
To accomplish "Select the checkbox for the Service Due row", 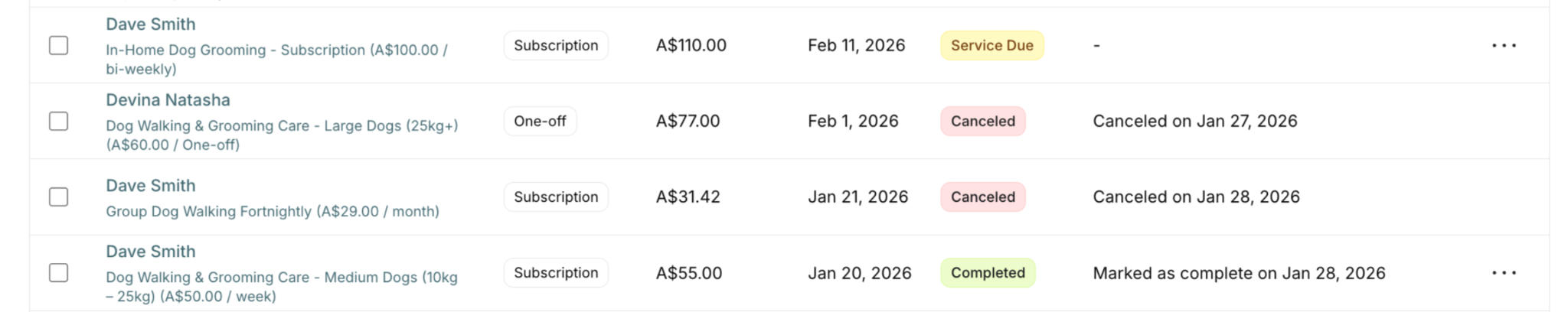I will pos(58,45).
